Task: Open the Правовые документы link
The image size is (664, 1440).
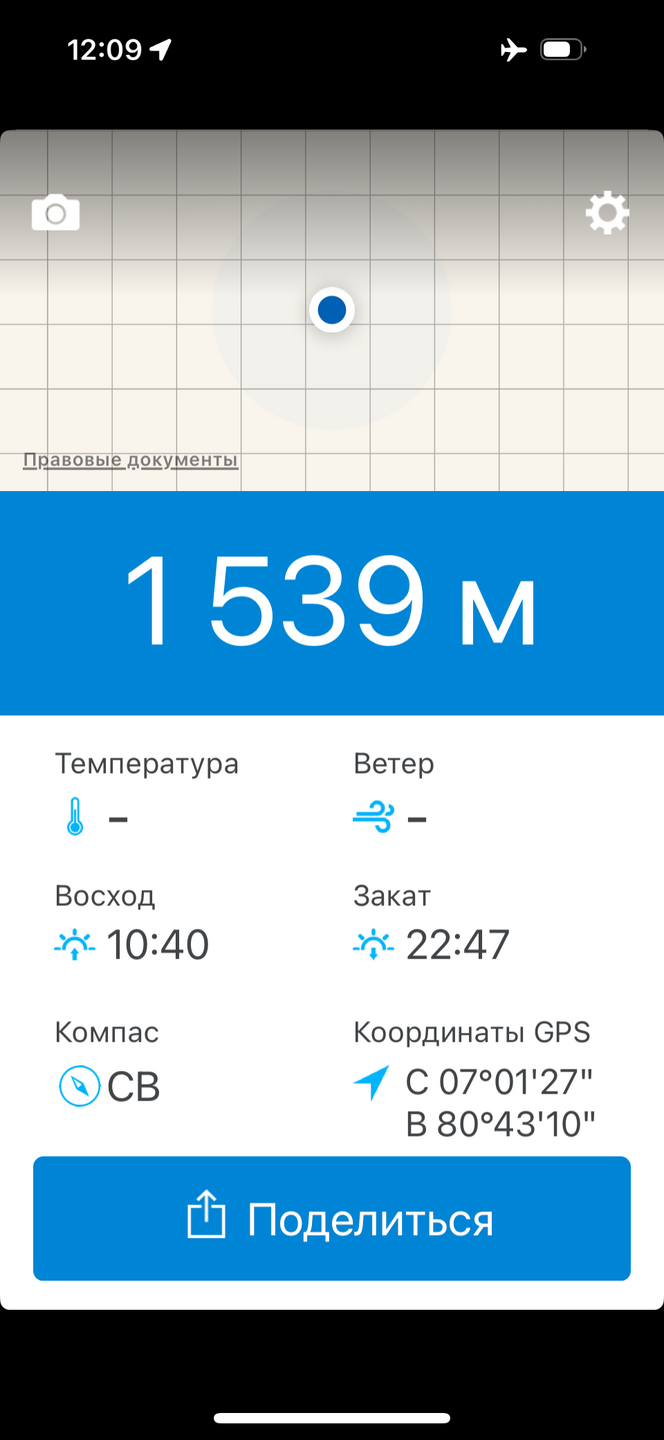Action: pos(130,460)
